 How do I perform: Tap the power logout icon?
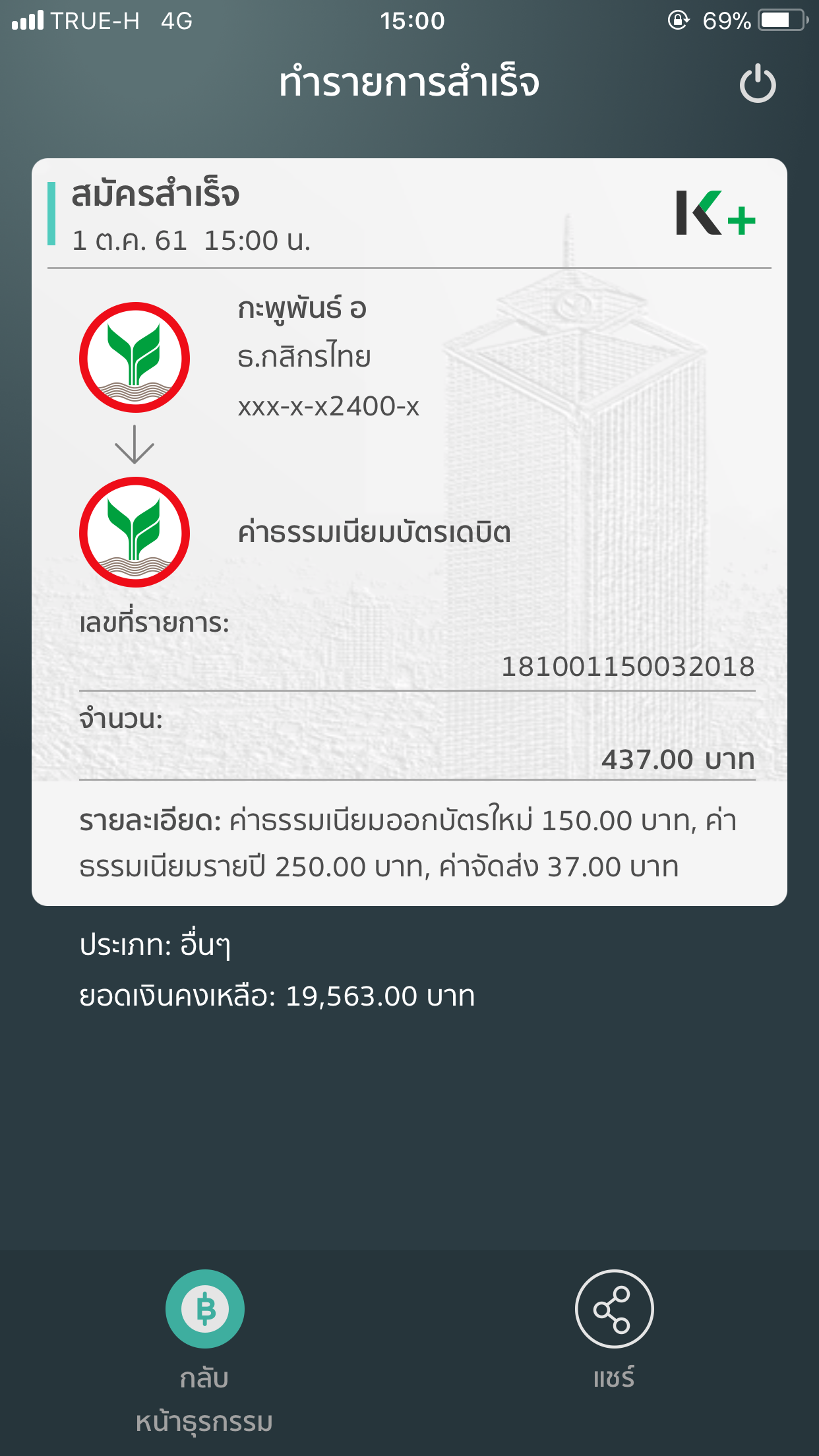[757, 84]
